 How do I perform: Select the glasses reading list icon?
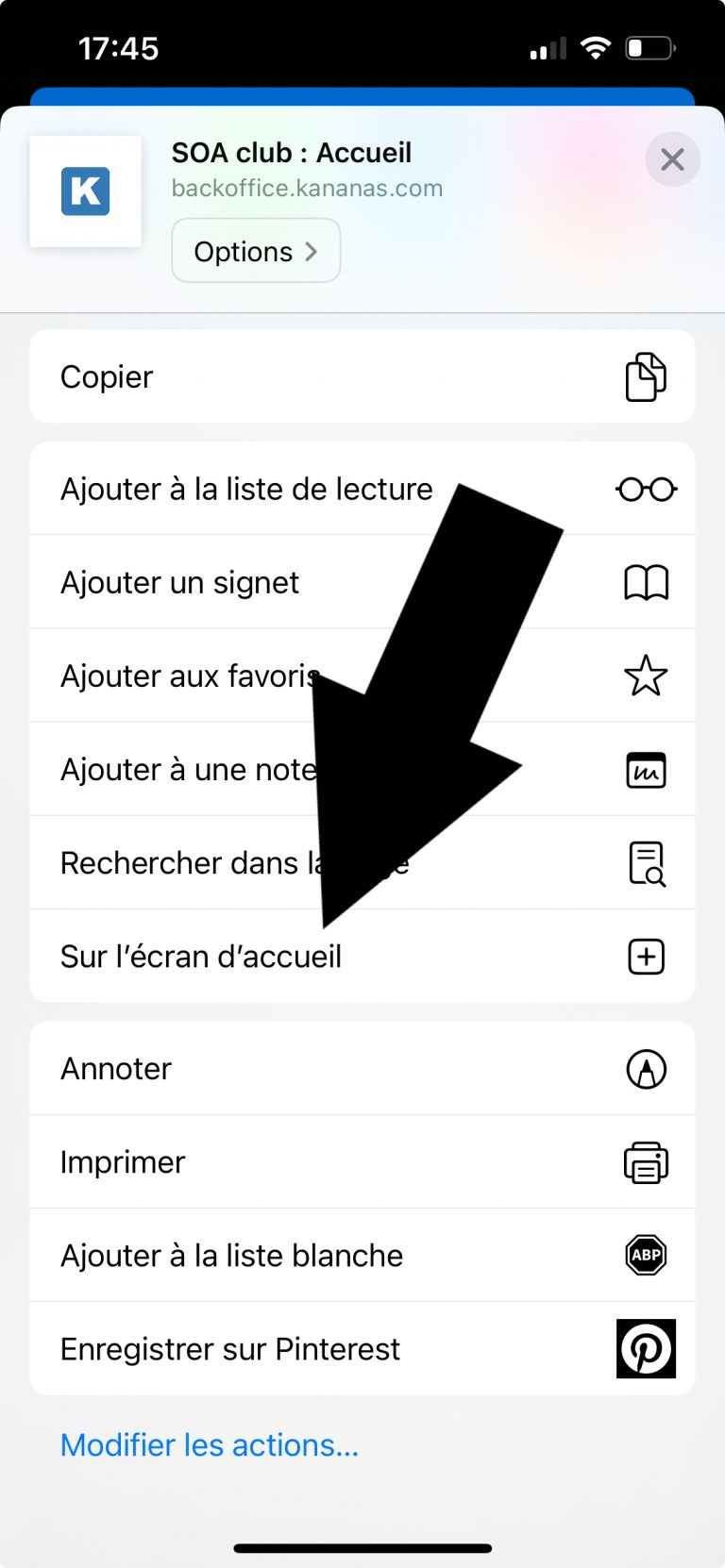(x=646, y=489)
